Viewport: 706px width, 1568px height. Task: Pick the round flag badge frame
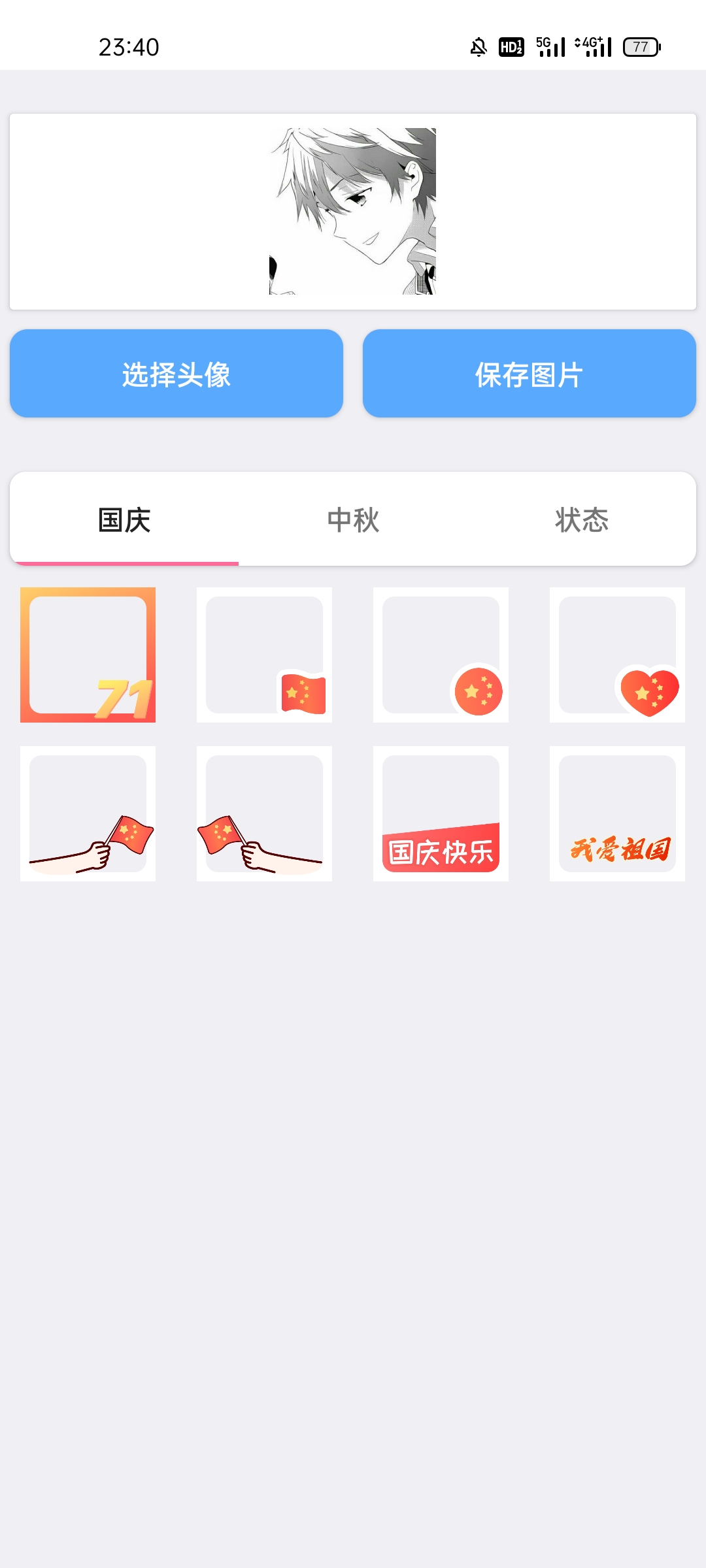441,655
